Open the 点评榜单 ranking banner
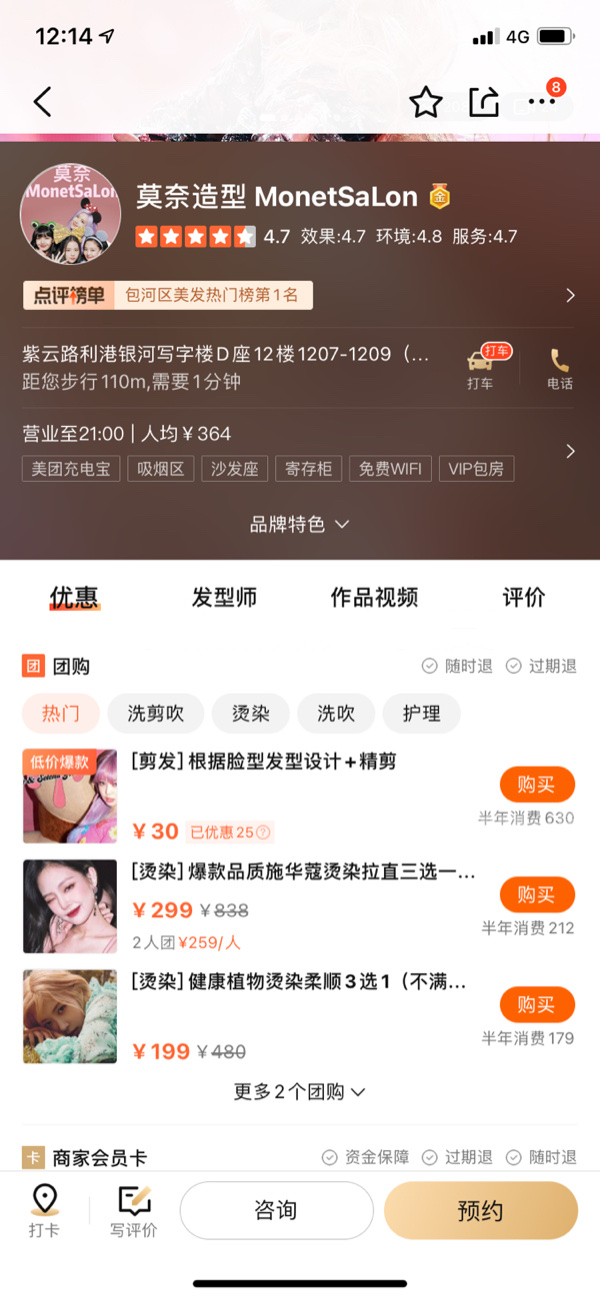The width and height of the screenshot is (600, 1300). (300, 295)
